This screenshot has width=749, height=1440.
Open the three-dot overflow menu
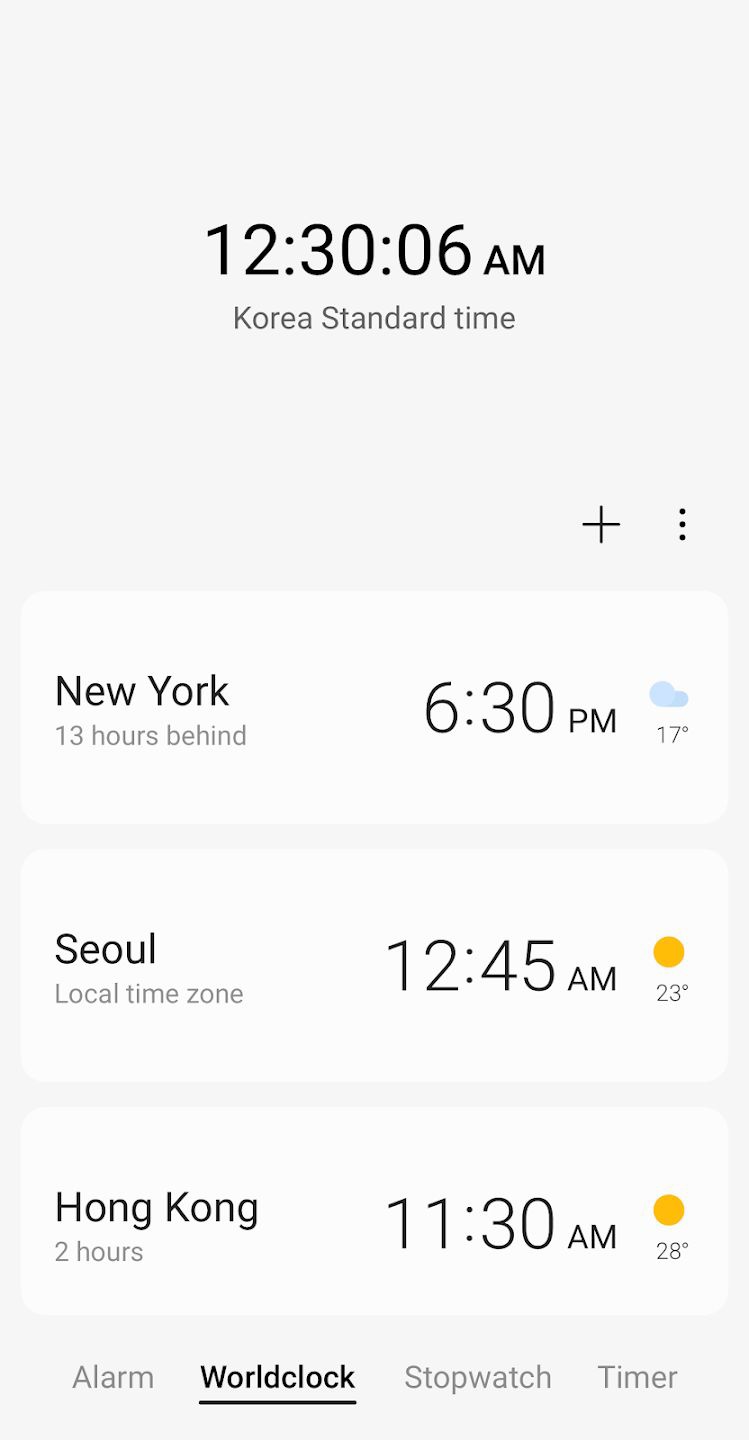(x=682, y=525)
